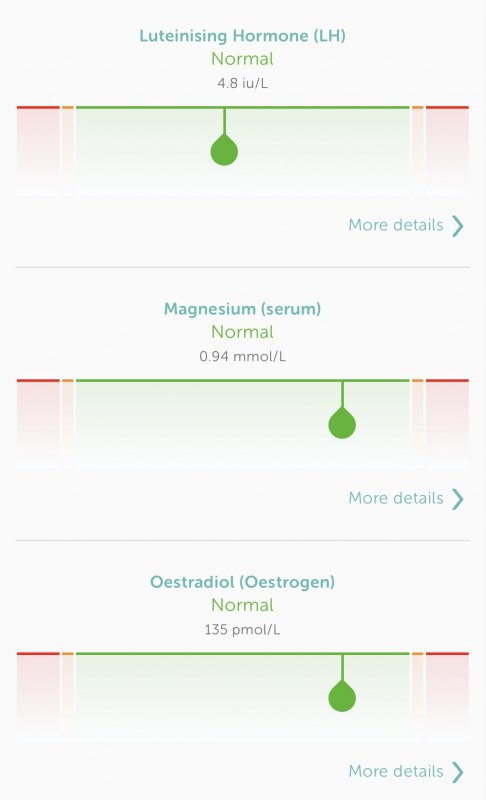
Task: Show More details for Oestradiol result
Action: (x=406, y=771)
